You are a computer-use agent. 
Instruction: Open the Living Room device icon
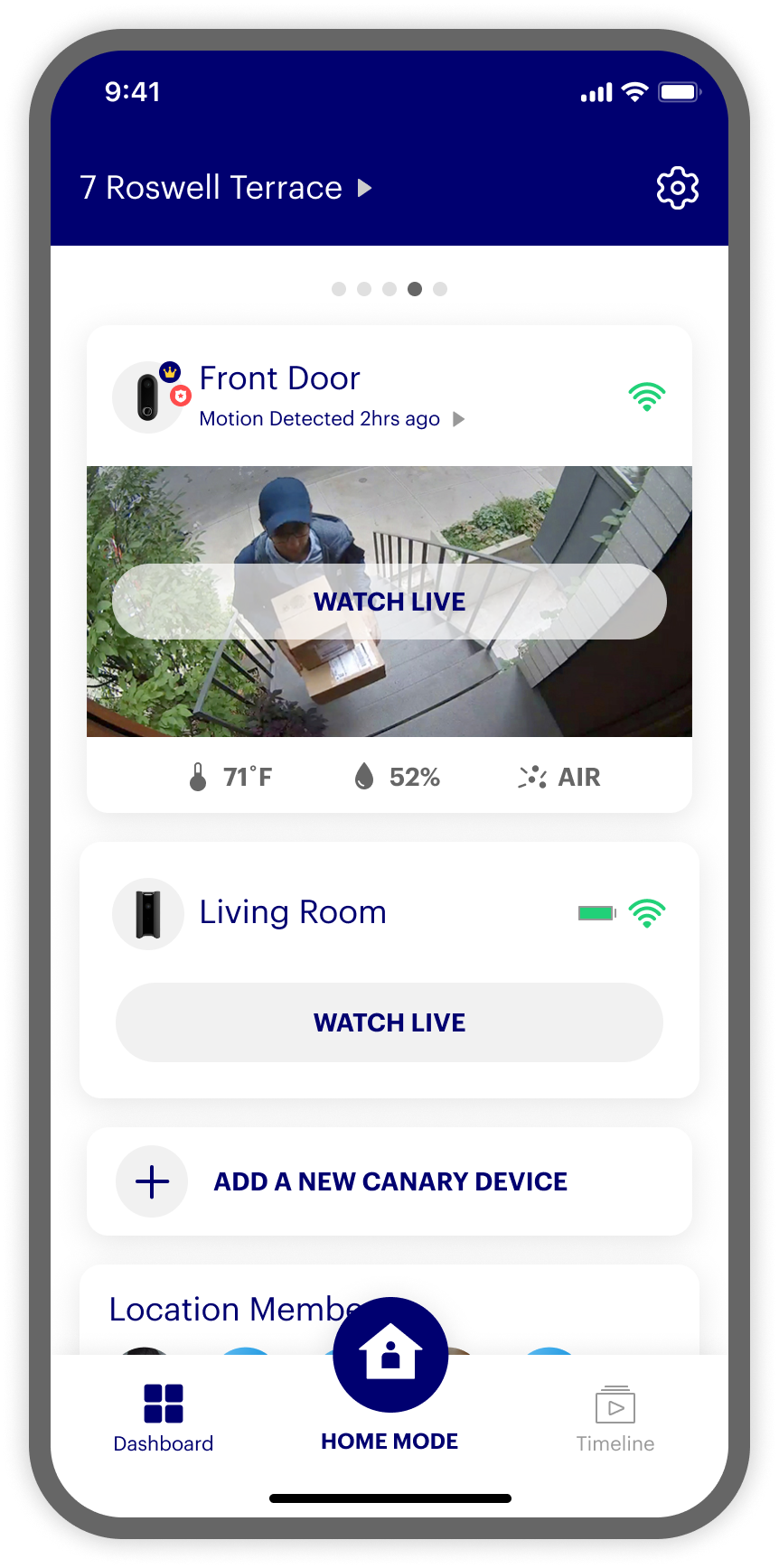[x=147, y=913]
